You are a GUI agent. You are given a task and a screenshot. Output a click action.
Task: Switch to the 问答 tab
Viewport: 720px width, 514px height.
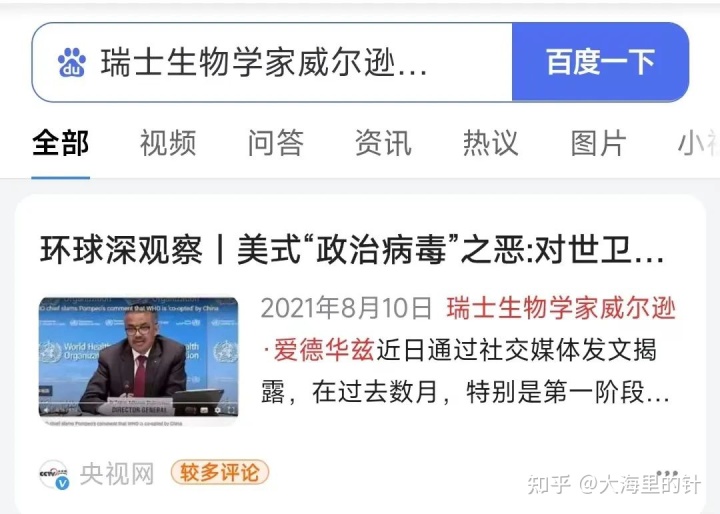pos(275,143)
